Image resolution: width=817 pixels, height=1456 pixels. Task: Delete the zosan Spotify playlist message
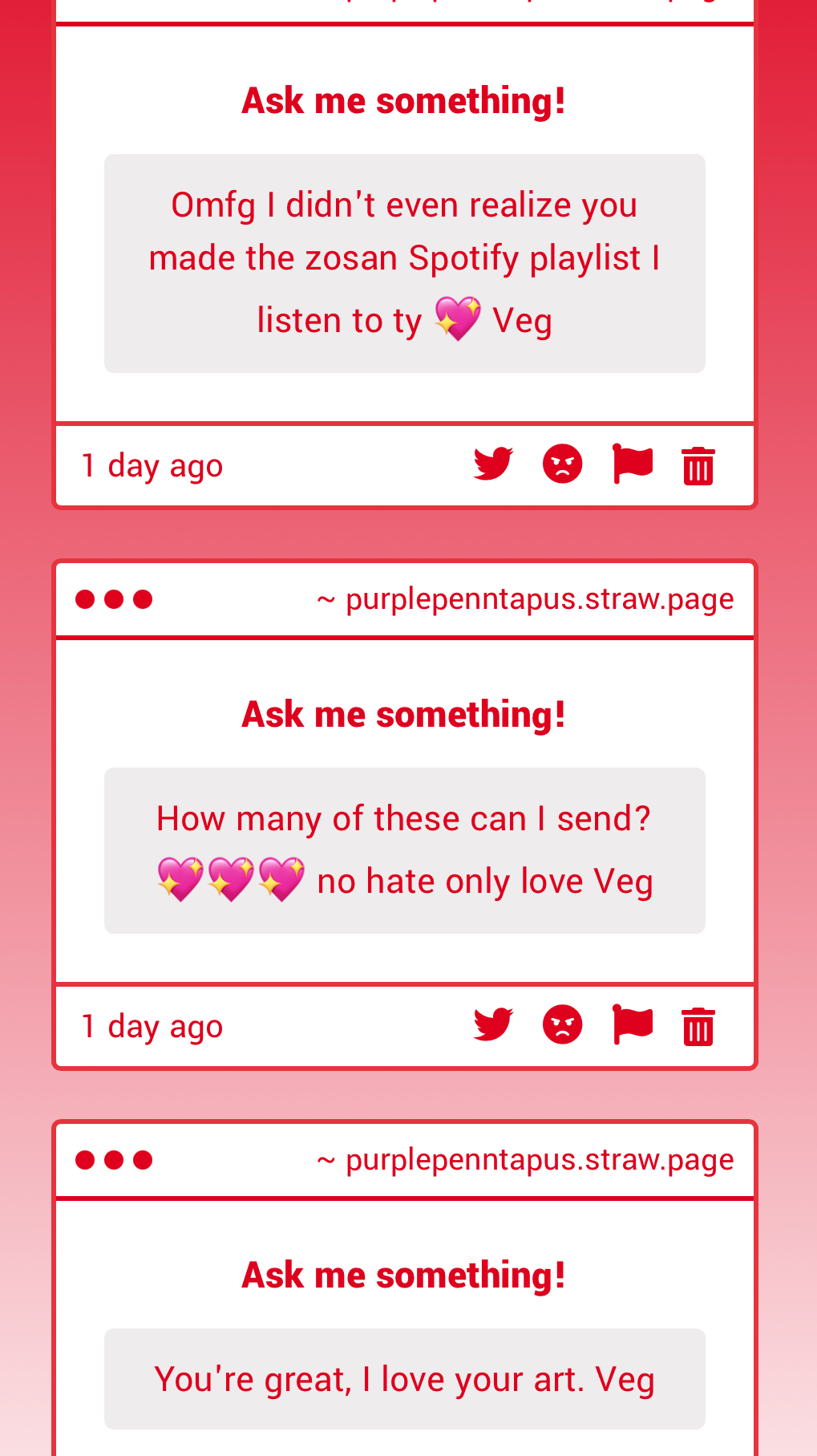click(x=698, y=465)
